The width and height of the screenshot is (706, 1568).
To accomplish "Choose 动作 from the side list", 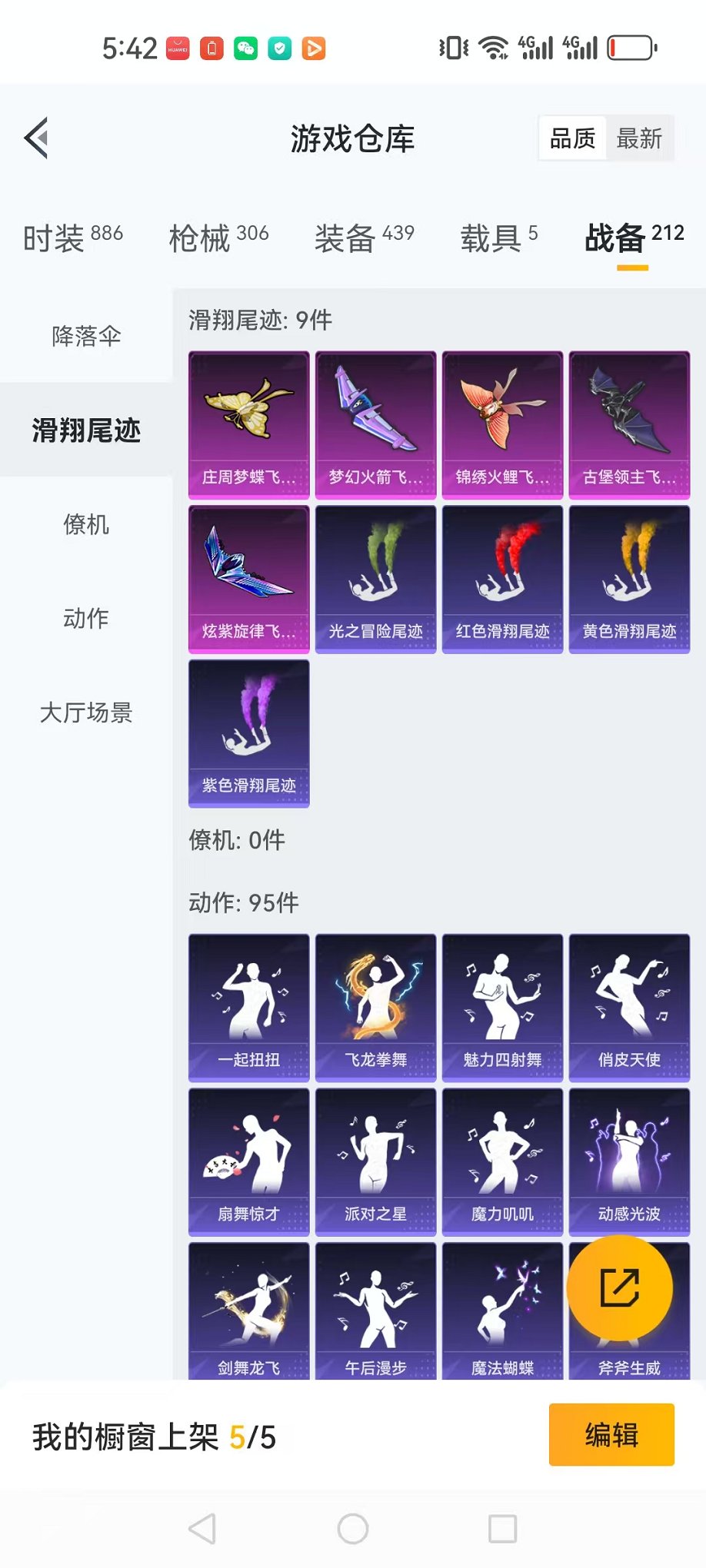I will (86, 618).
